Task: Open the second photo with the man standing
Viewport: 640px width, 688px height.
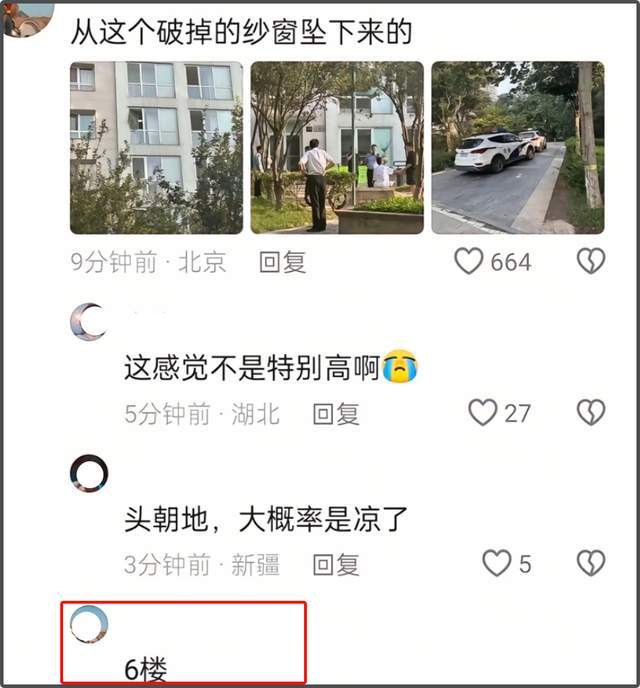Action: 337,147
